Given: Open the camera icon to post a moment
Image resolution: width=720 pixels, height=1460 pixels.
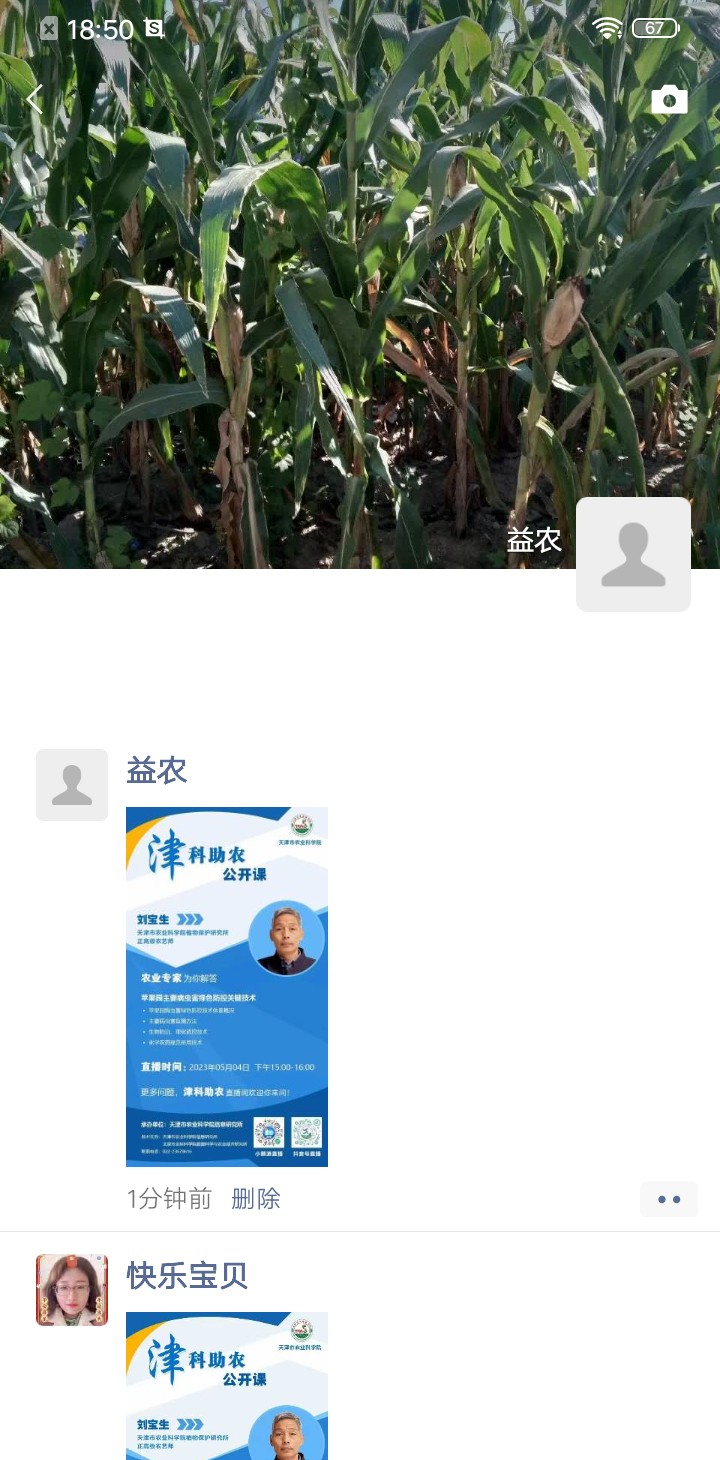Looking at the screenshot, I should pos(669,99).
